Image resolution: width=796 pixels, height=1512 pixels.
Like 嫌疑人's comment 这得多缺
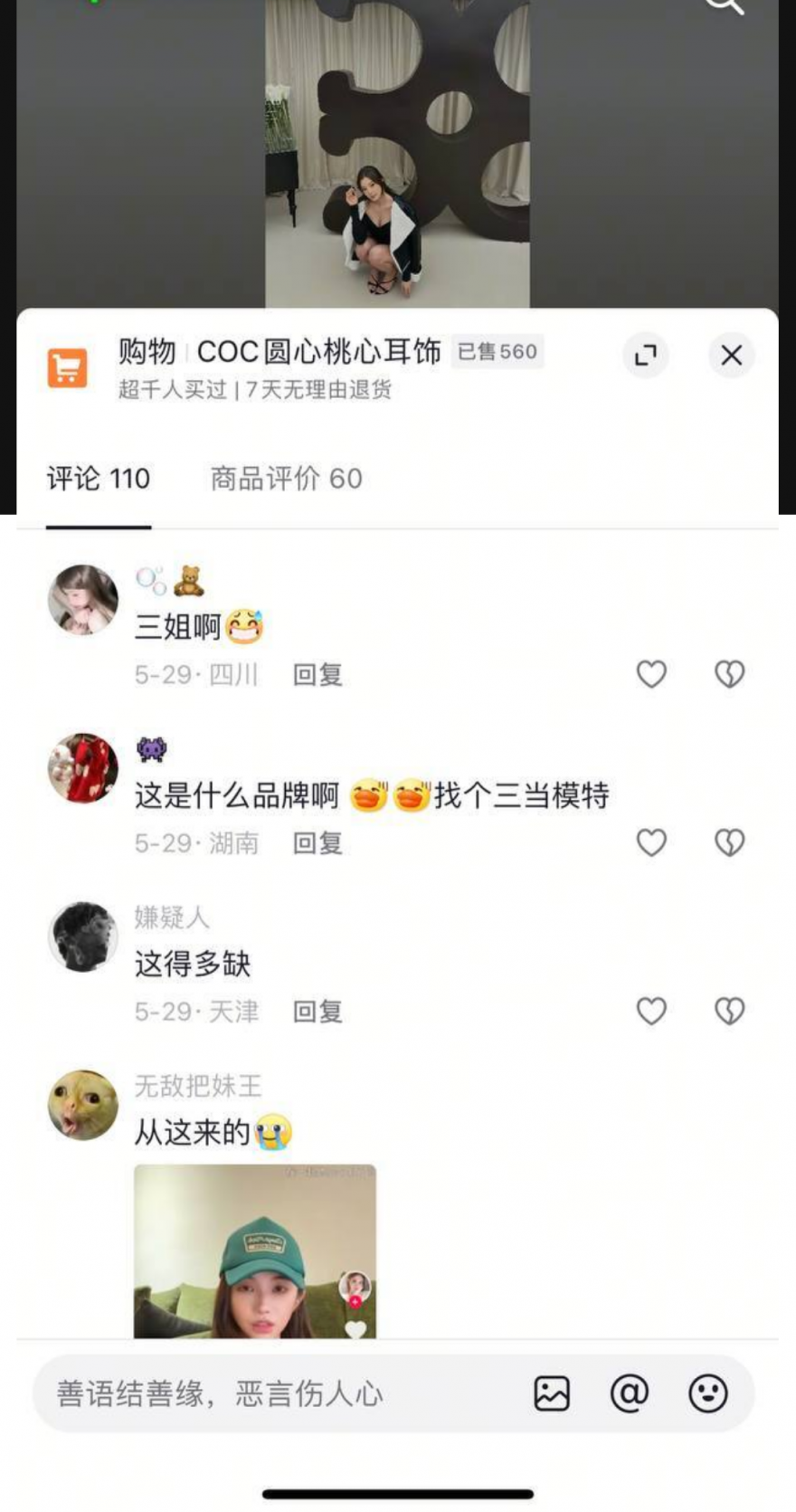pyautogui.click(x=651, y=1011)
